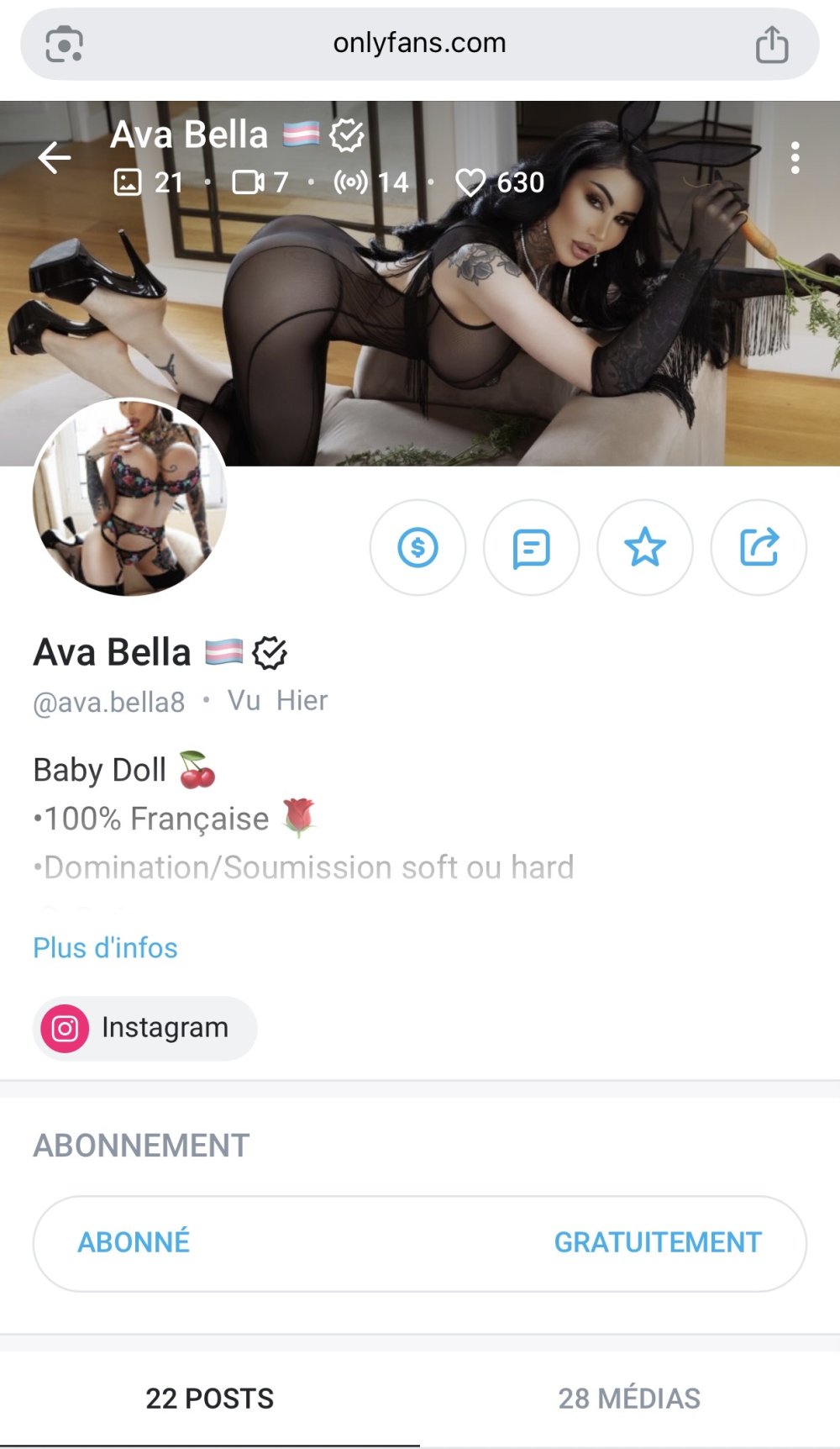
Task: Expand the bio with Plus d'infos
Action: (x=105, y=948)
